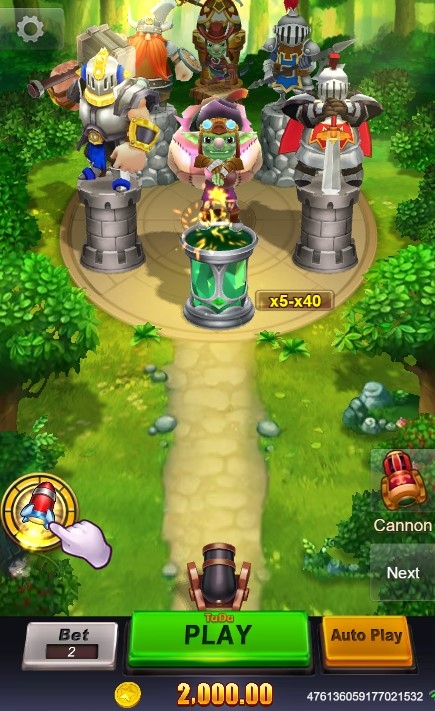Screen dimensions: 435x711
Task: Select the Cannon option
Action: 403,492
